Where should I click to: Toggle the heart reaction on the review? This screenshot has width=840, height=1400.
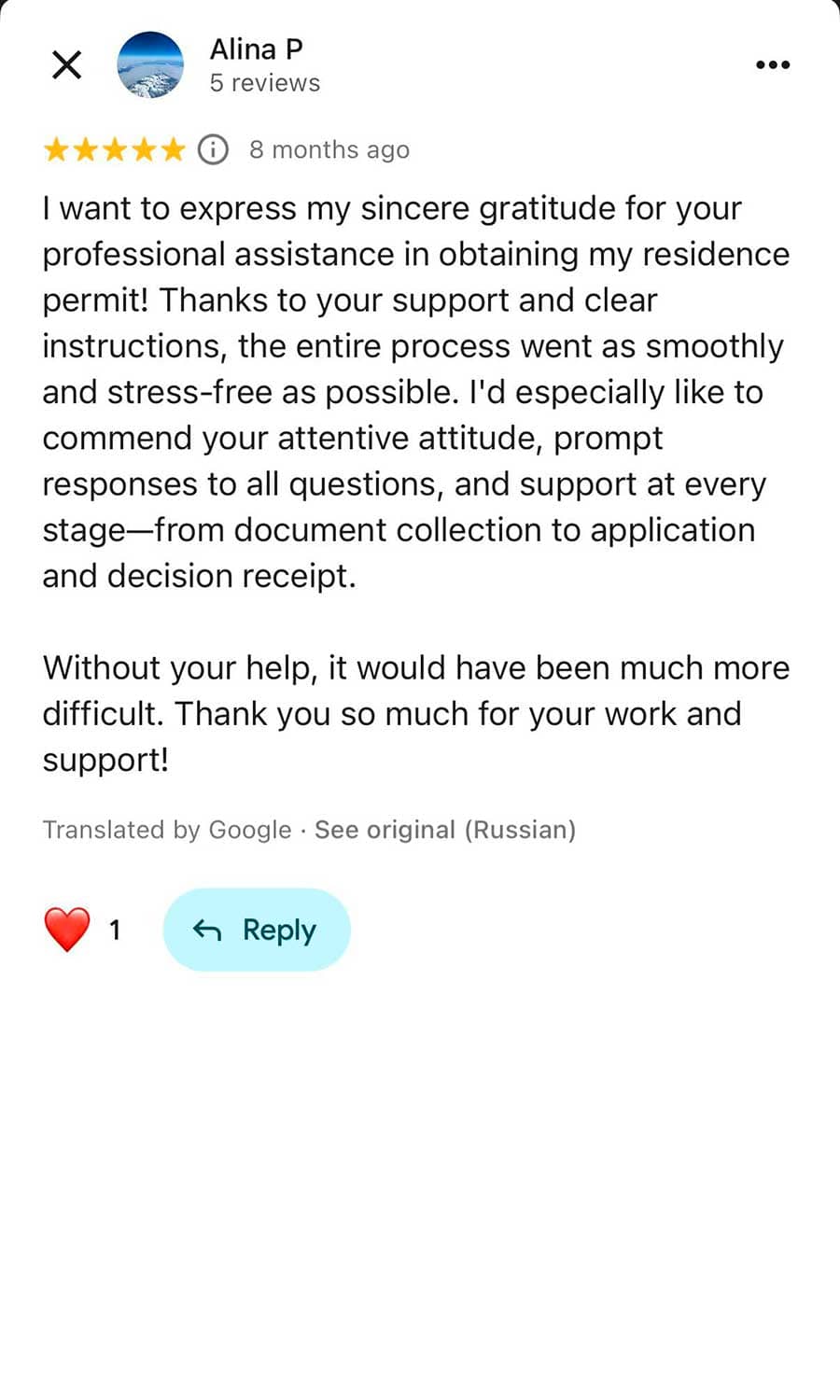tap(65, 929)
